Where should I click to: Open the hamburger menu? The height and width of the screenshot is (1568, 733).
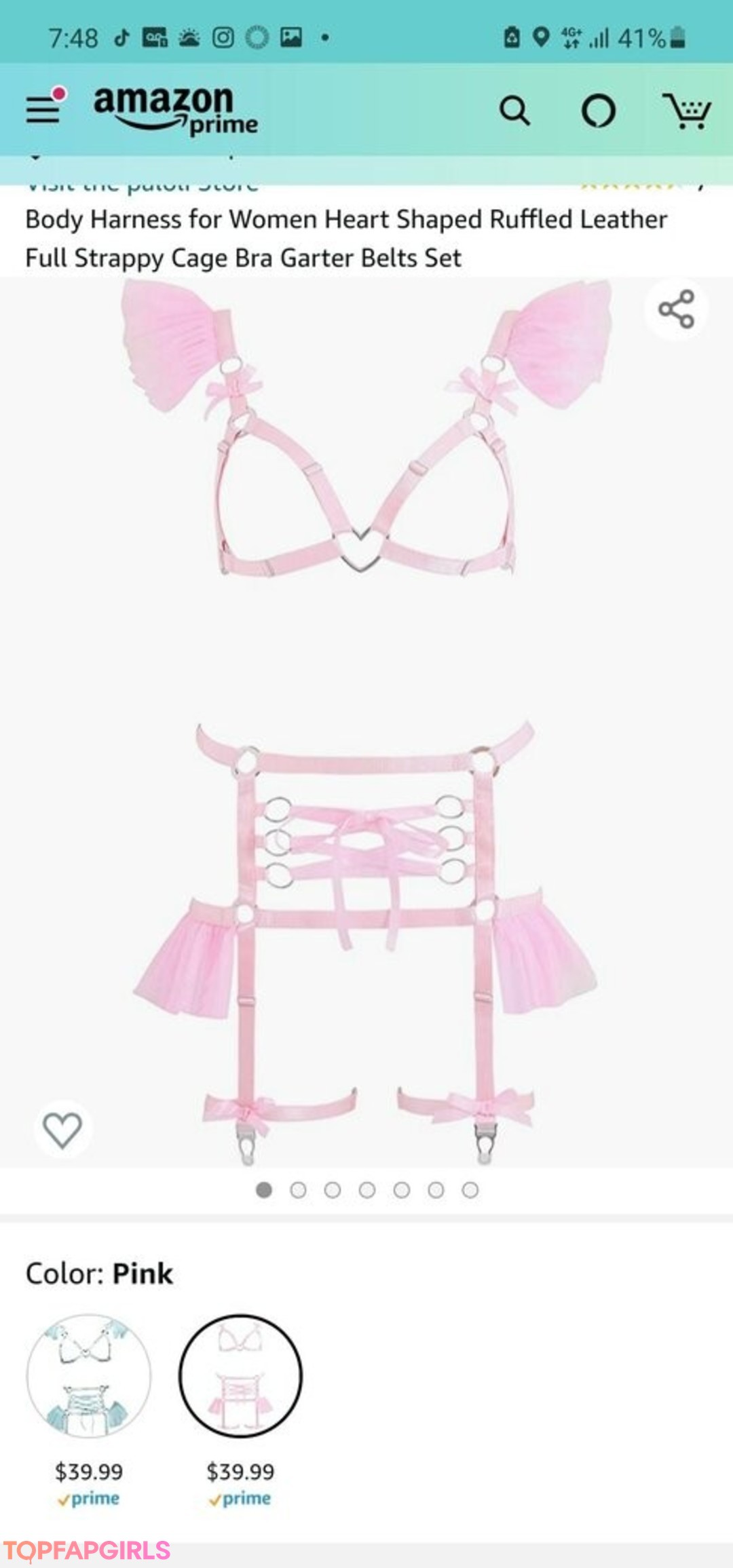[x=44, y=109]
